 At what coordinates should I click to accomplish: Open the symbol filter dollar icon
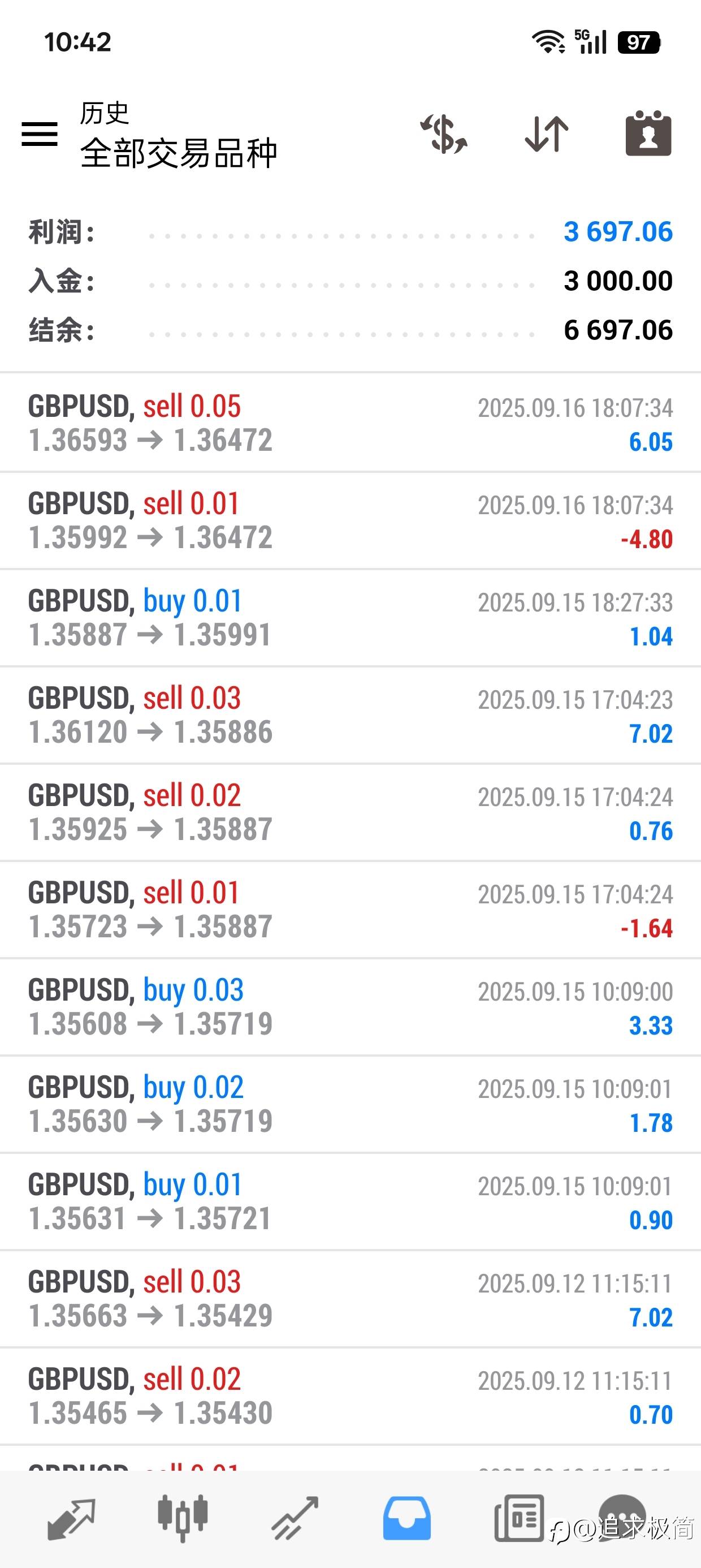(x=444, y=134)
